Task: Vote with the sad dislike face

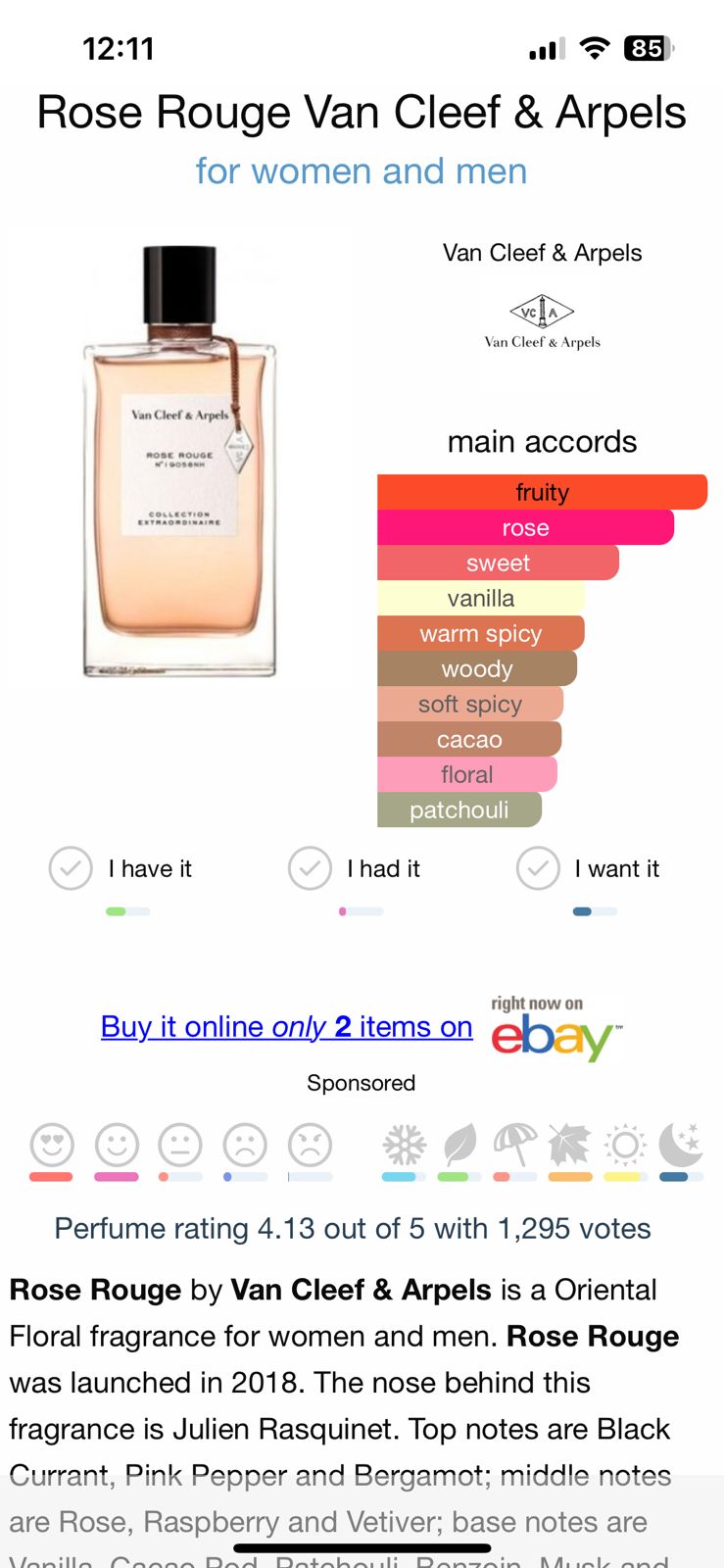Action: (x=245, y=1144)
